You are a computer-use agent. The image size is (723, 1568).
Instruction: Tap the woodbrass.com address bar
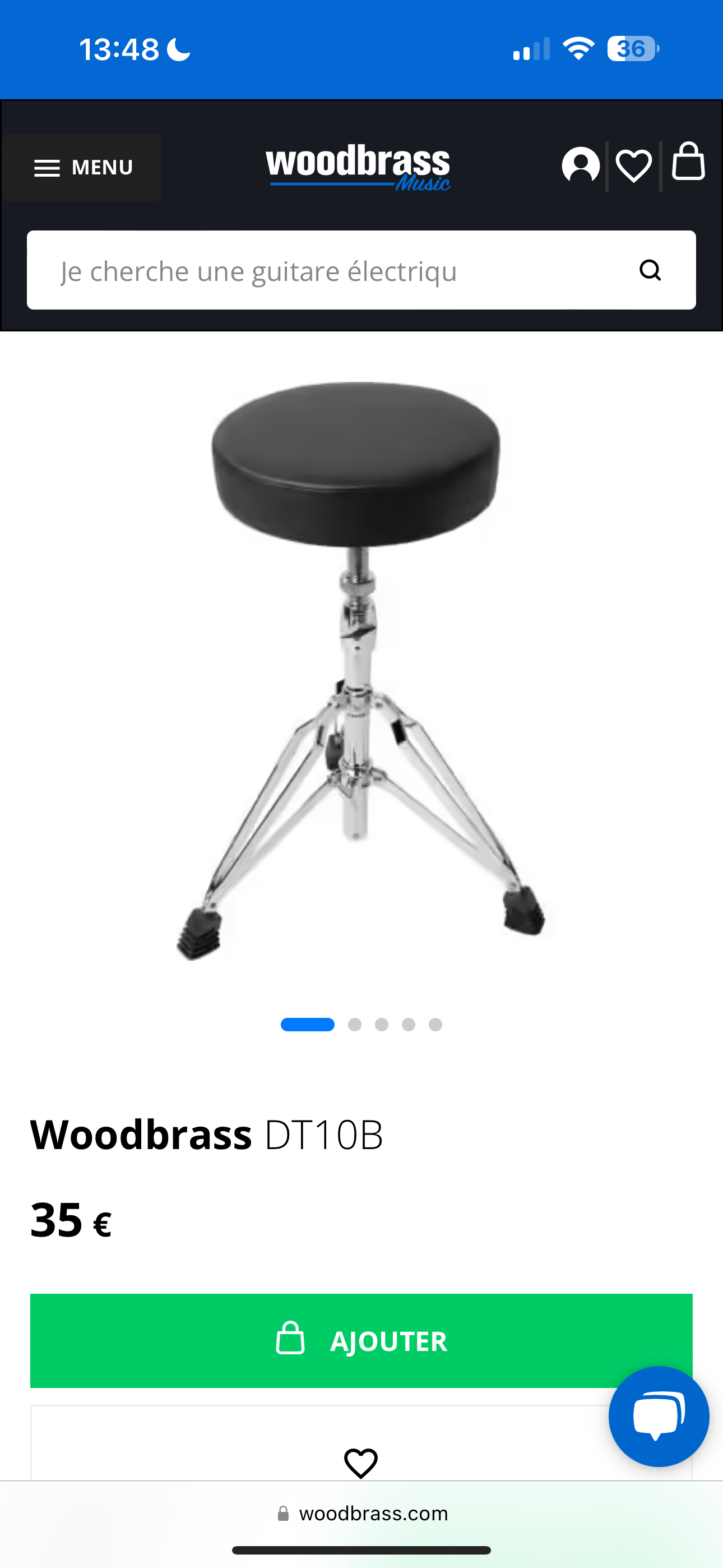click(361, 1513)
